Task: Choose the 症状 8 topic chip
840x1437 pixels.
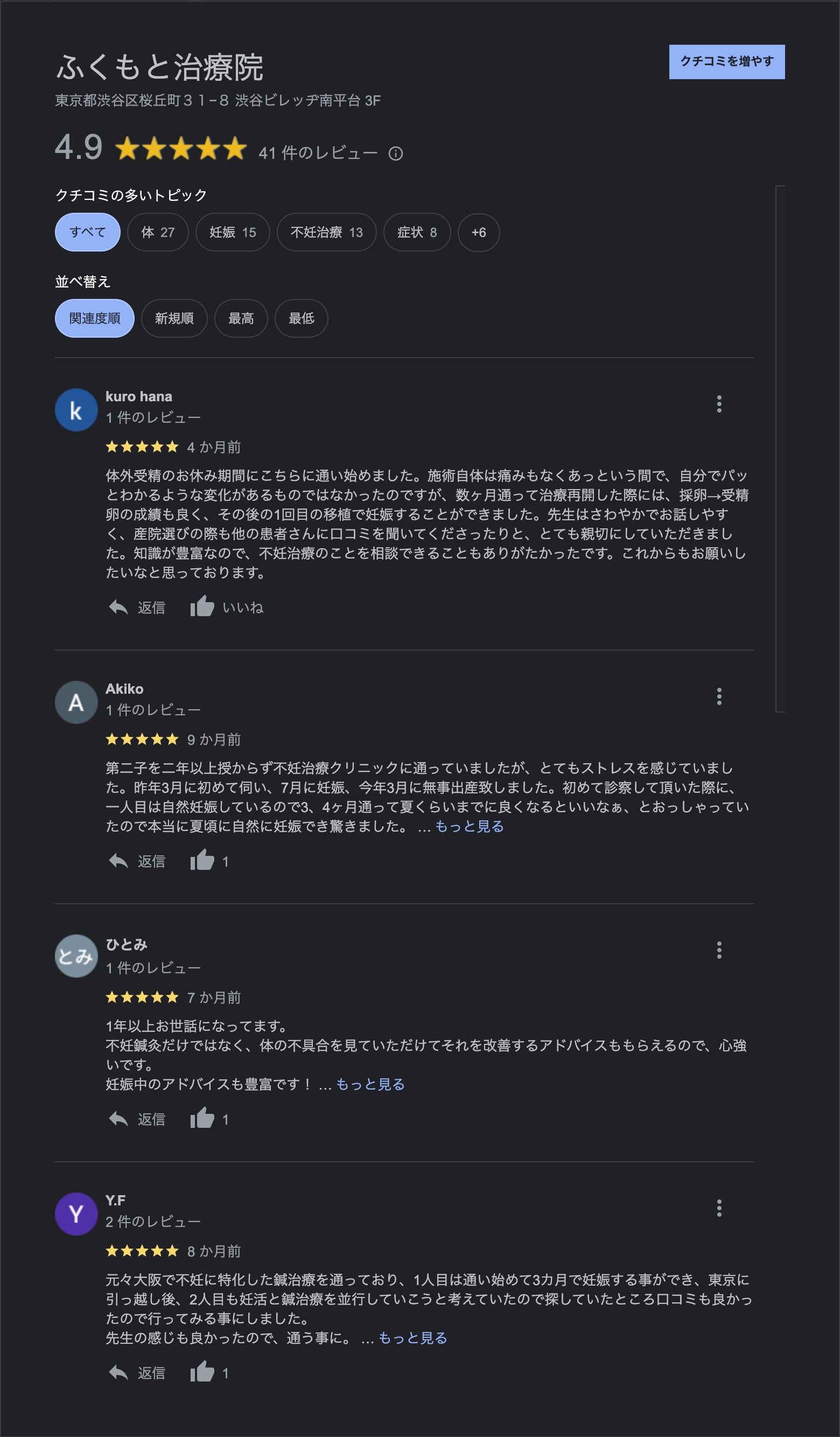Action: [x=417, y=232]
